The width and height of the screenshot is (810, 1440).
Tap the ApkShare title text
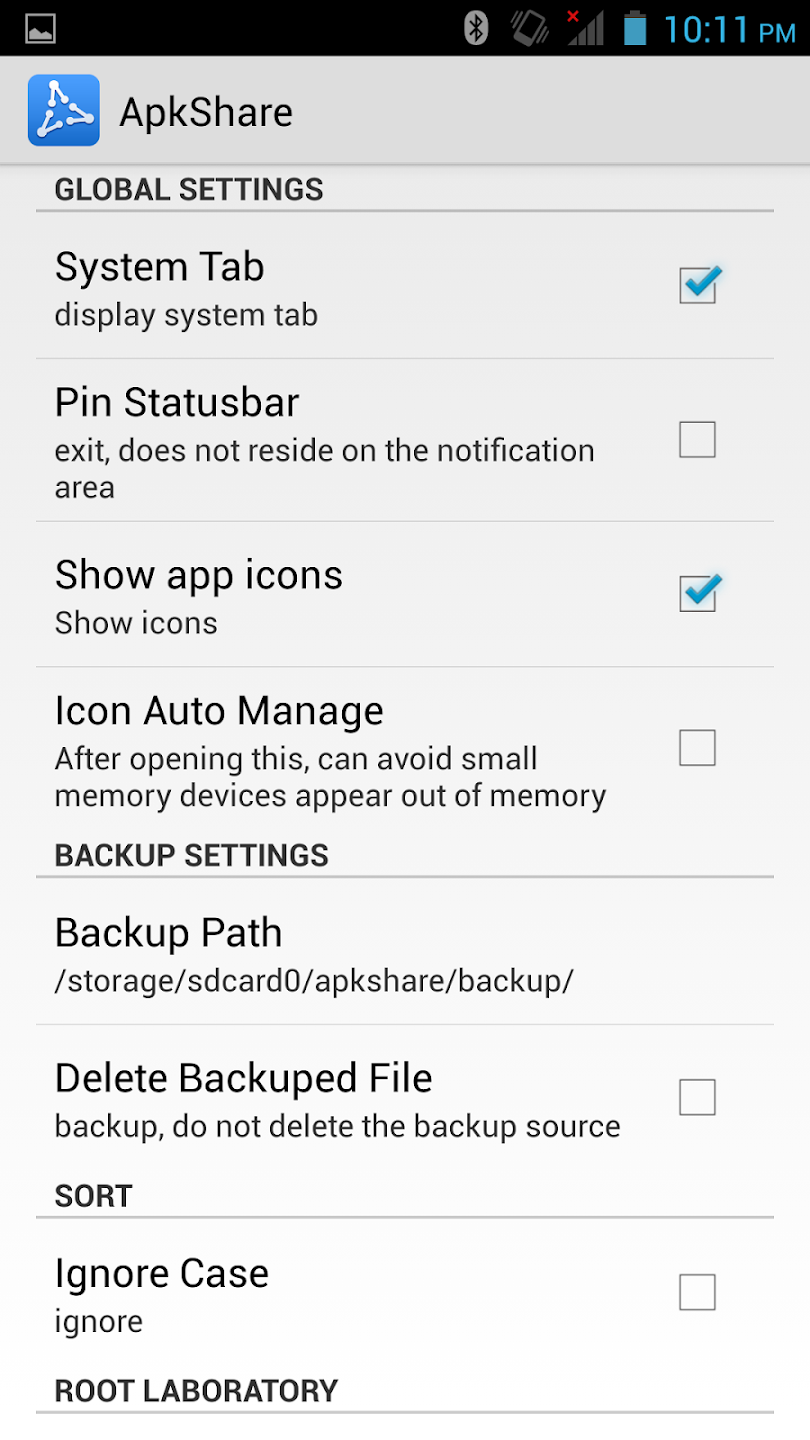(x=206, y=111)
